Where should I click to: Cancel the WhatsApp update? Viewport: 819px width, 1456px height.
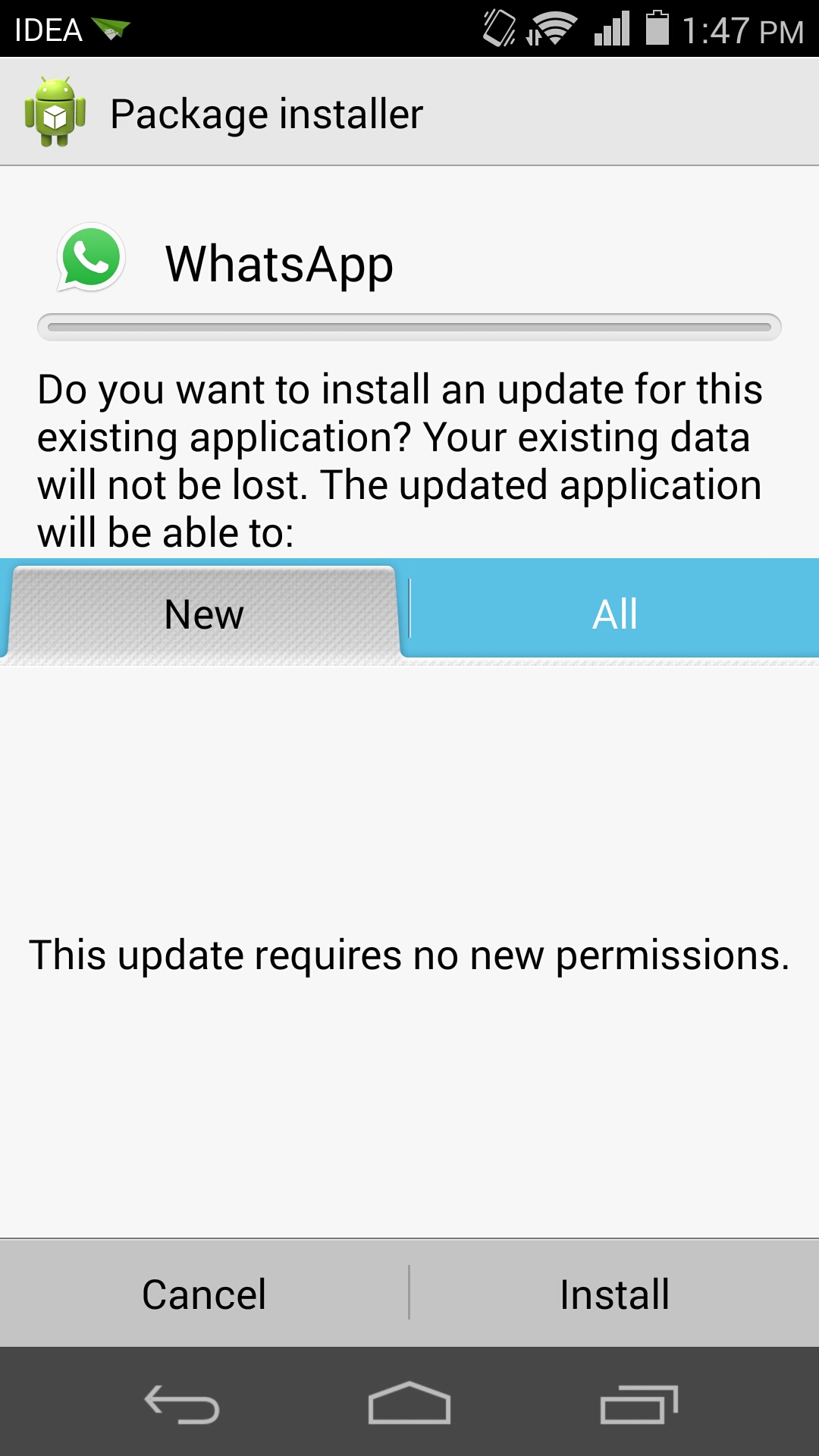pos(204,1294)
